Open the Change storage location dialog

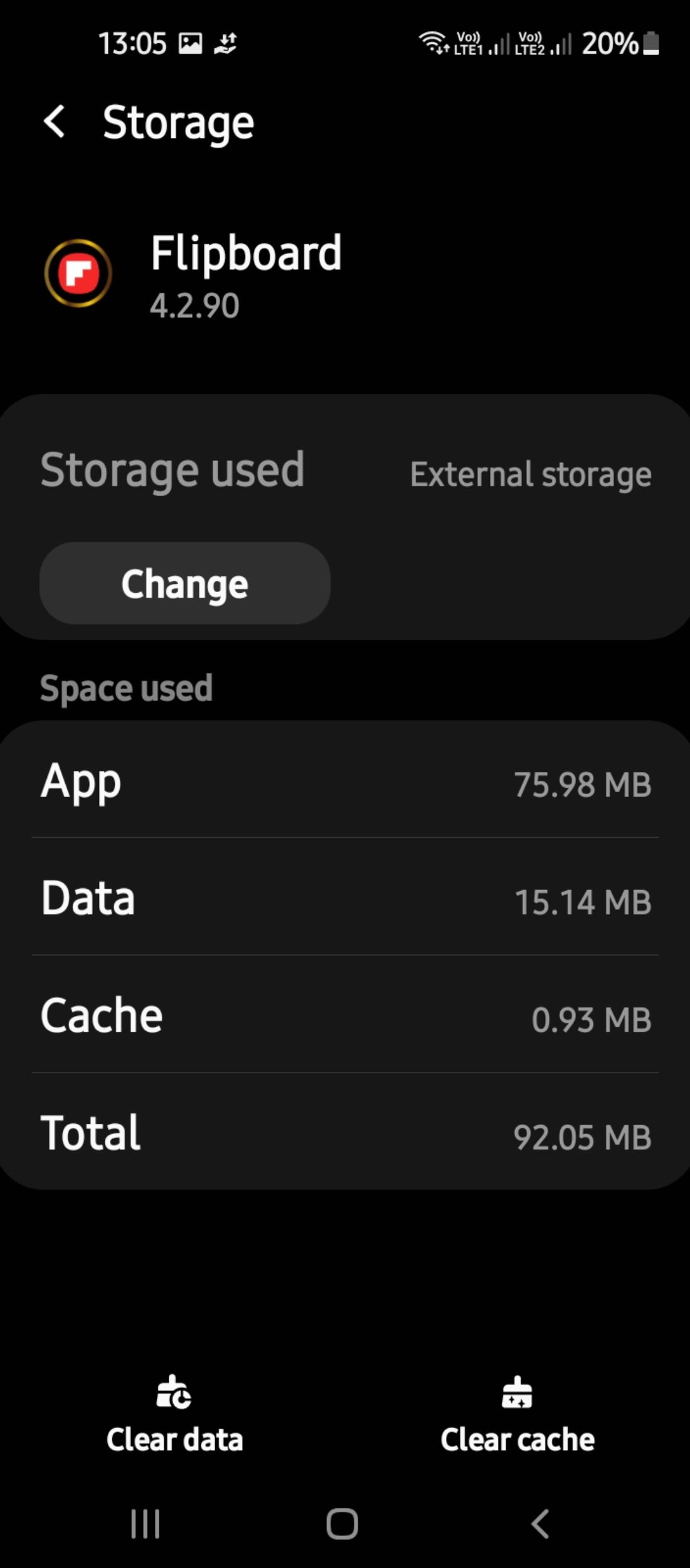coord(184,583)
